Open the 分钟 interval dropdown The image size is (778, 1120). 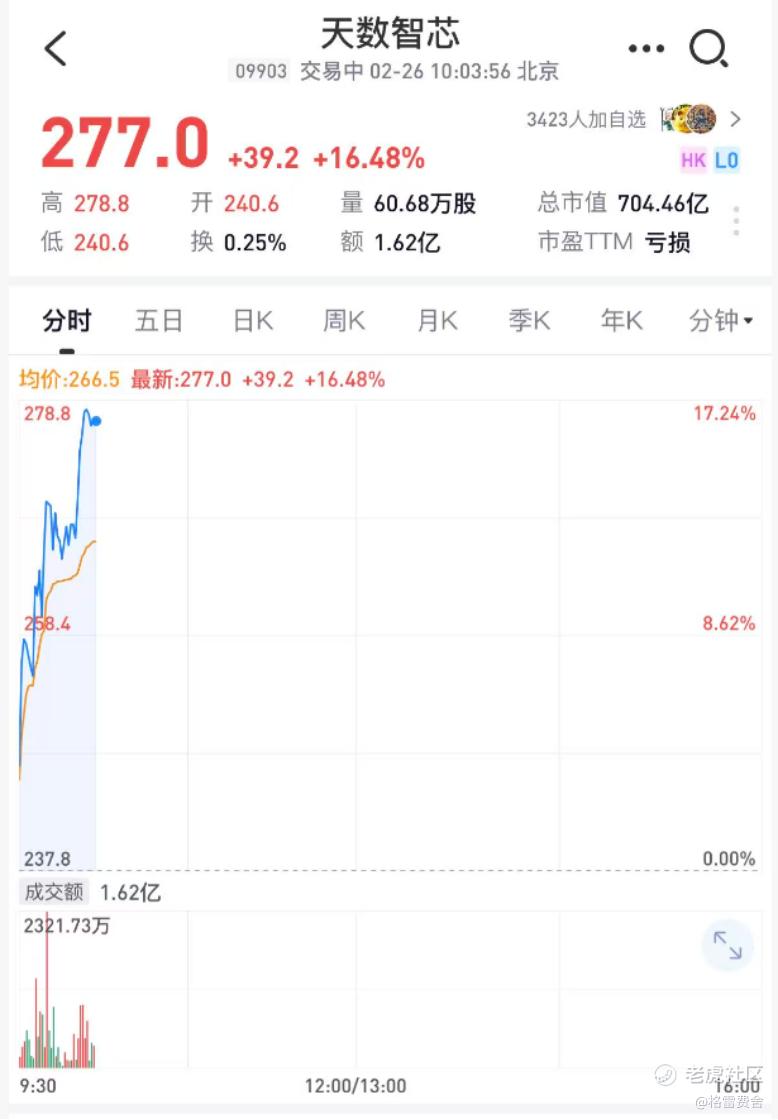click(x=720, y=321)
